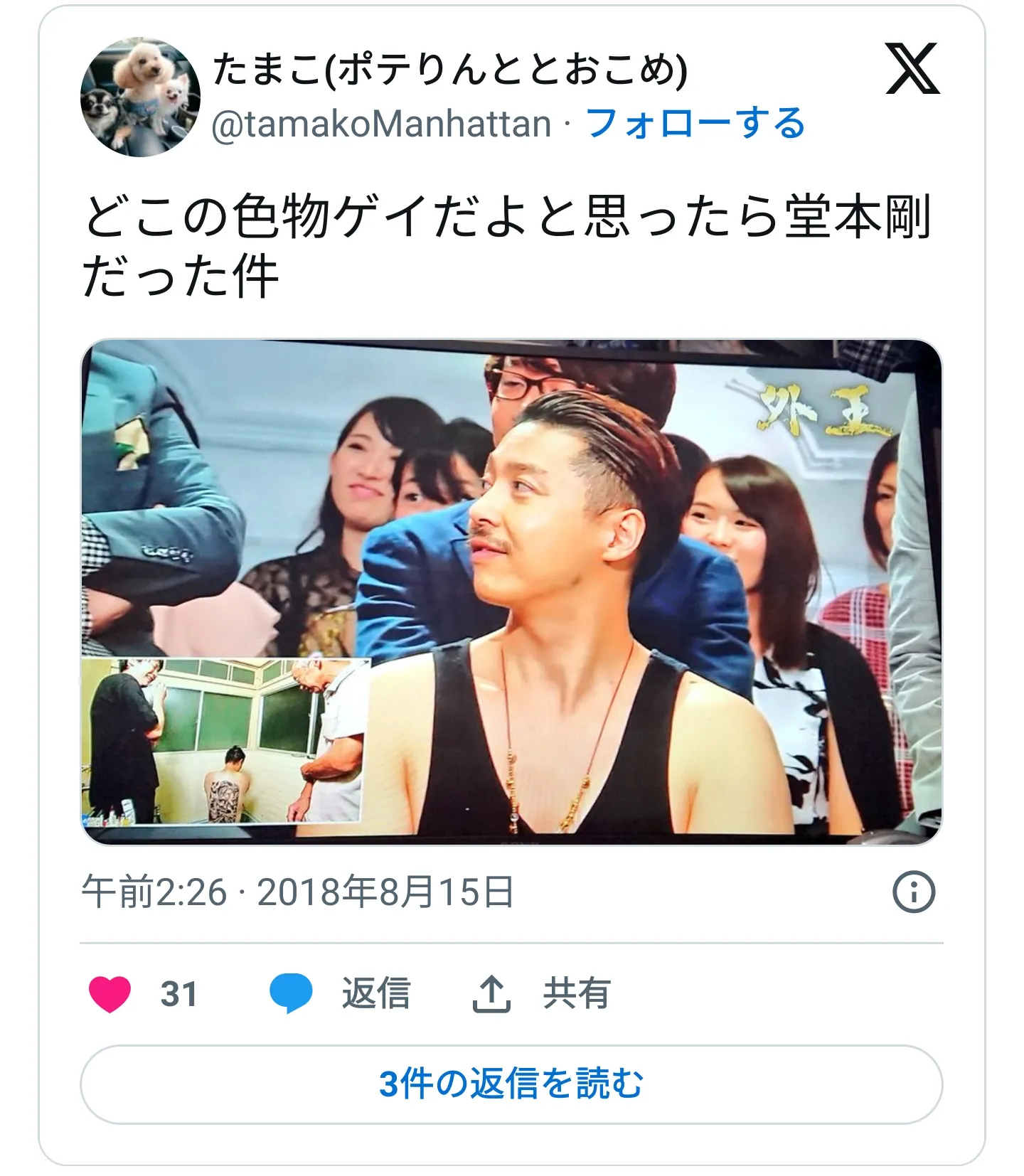Tap the フォローする follow link
This screenshot has width=1024, height=1176.
click(x=695, y=124)
